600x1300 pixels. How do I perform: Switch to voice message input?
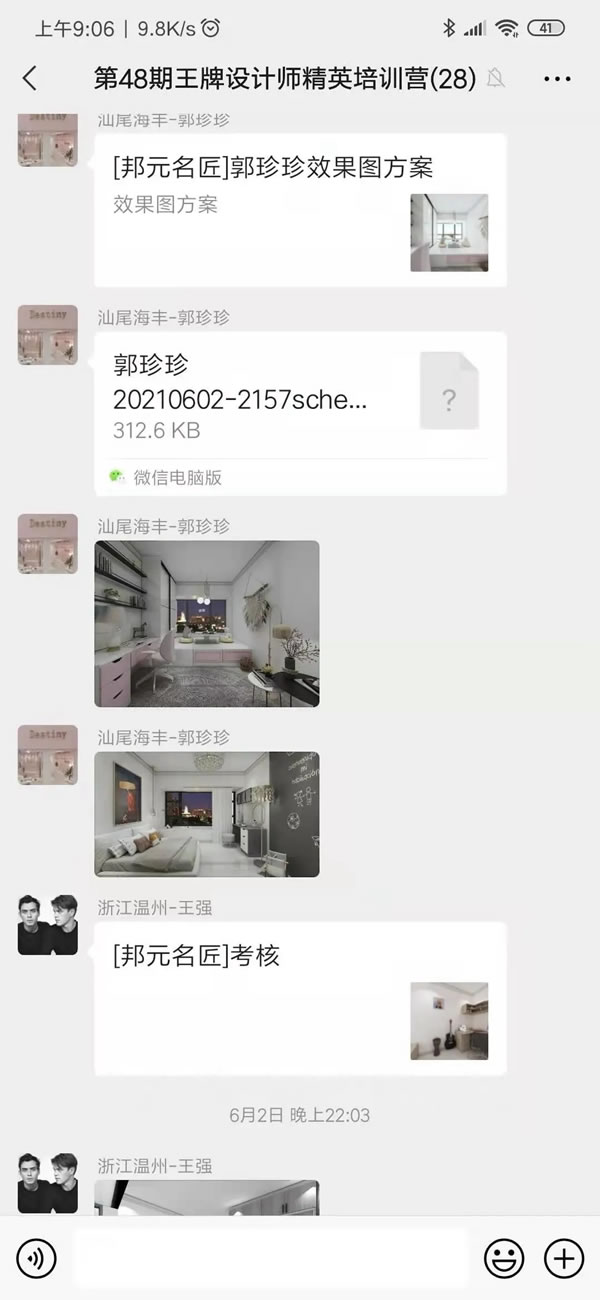[37, 1258]
